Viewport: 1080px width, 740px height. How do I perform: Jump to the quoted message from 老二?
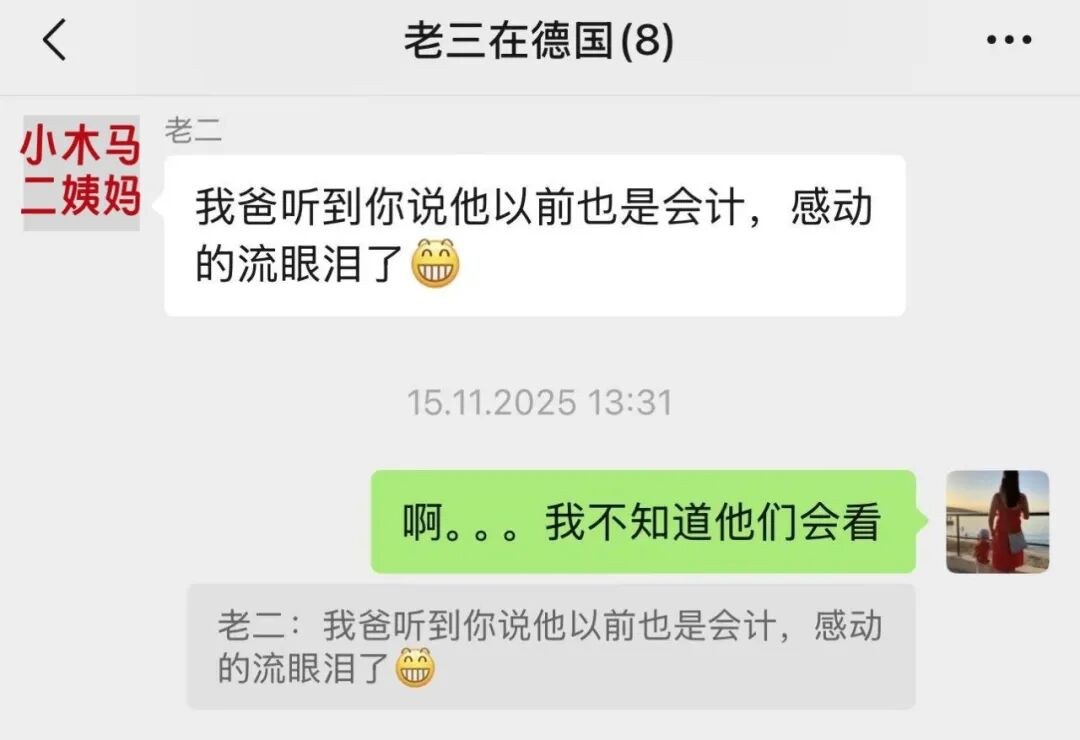(550, 647)
